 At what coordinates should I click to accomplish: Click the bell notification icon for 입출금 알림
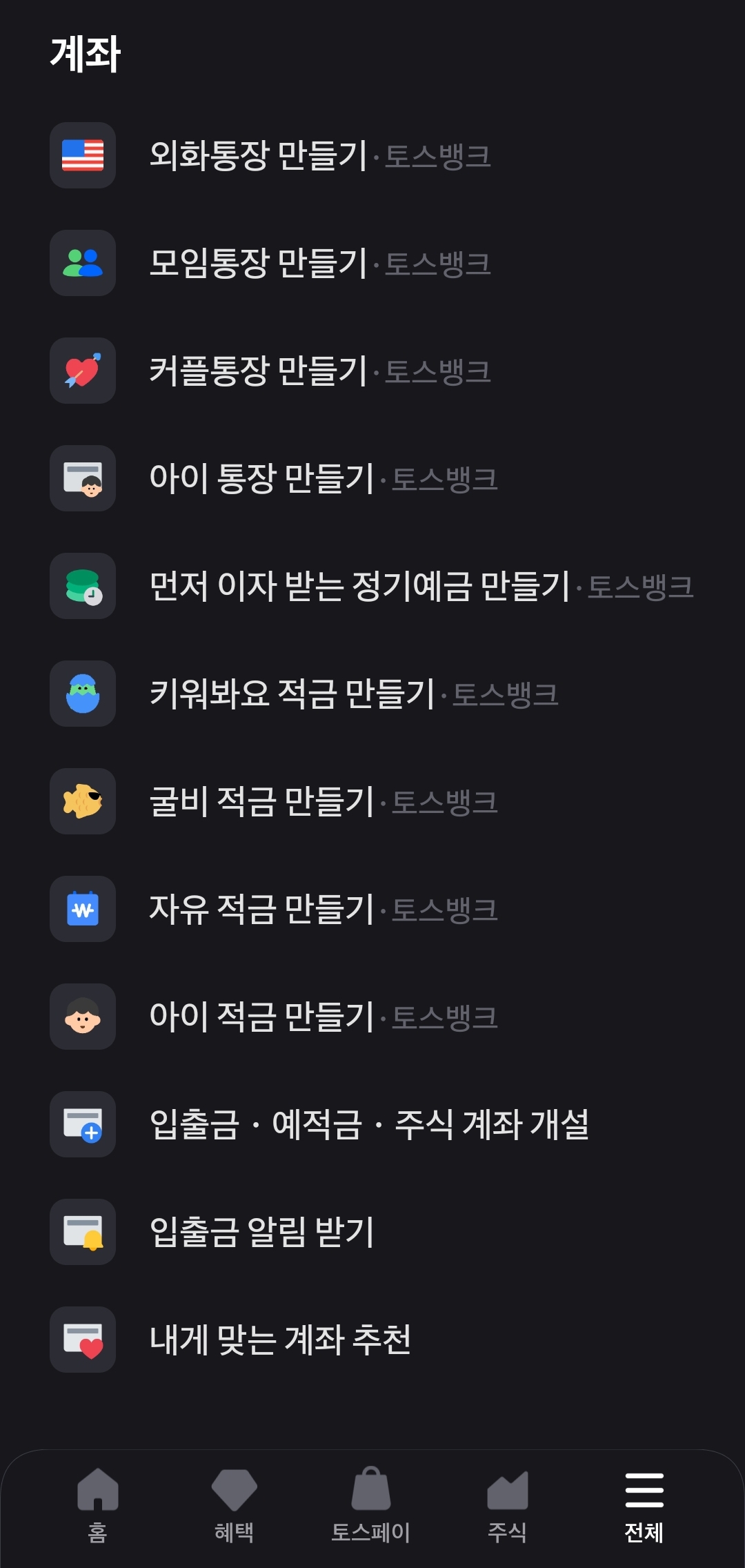(82, 1233)
